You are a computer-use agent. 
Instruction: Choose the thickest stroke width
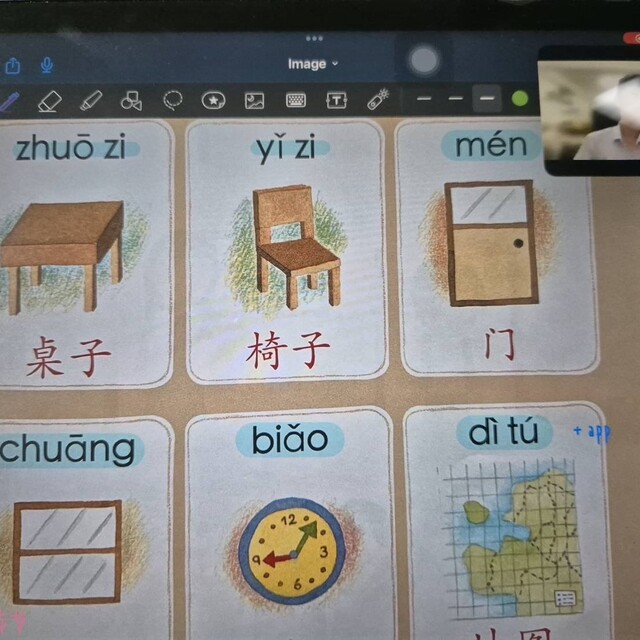point(487,99)
